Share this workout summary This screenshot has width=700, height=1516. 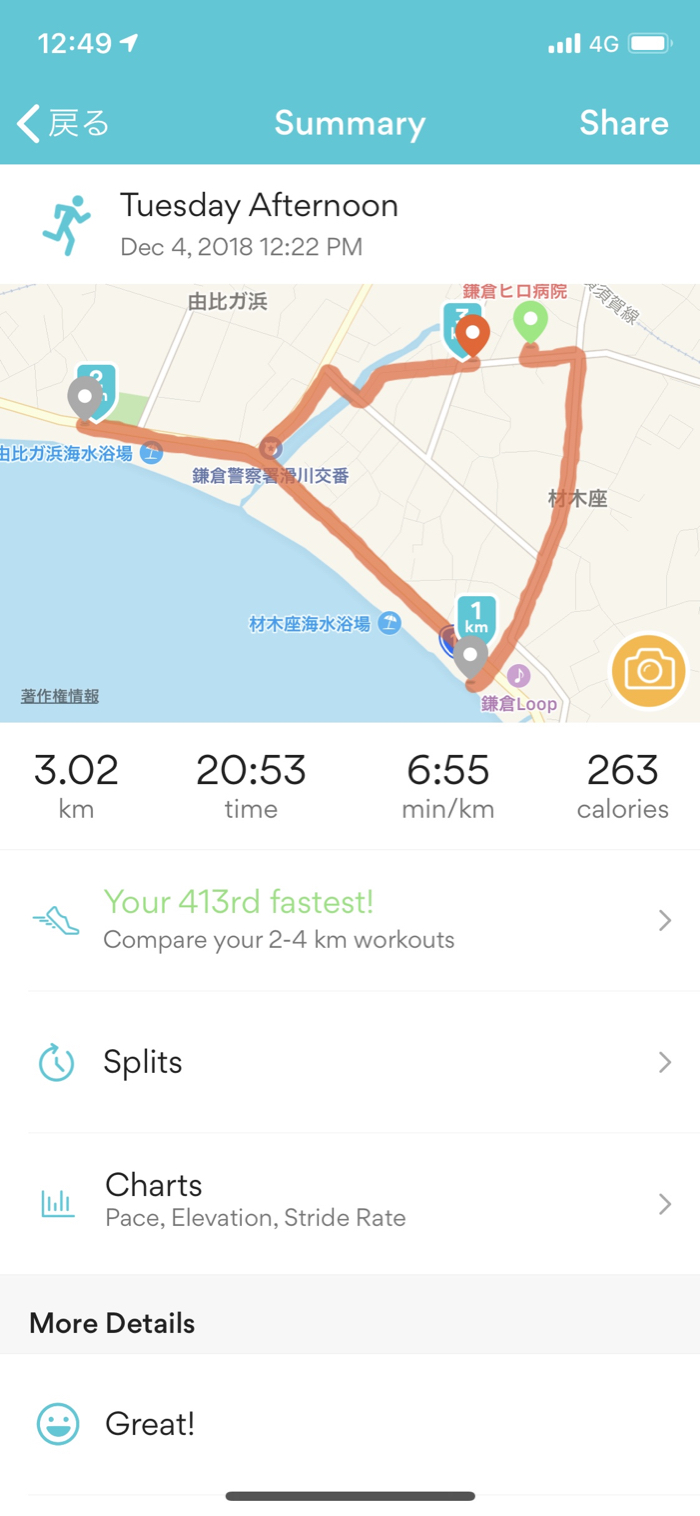pos(623,123)
